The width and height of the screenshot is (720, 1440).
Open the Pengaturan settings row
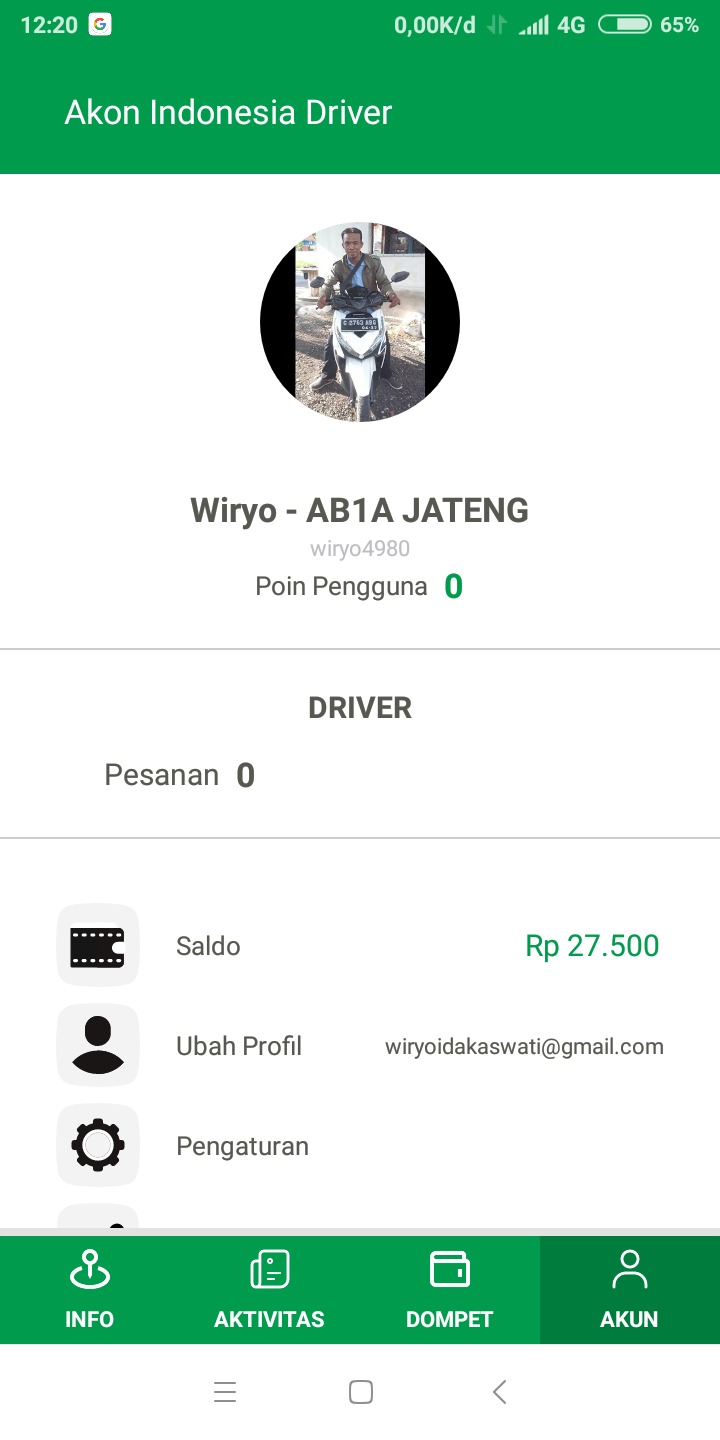(x=360, y=1146)
